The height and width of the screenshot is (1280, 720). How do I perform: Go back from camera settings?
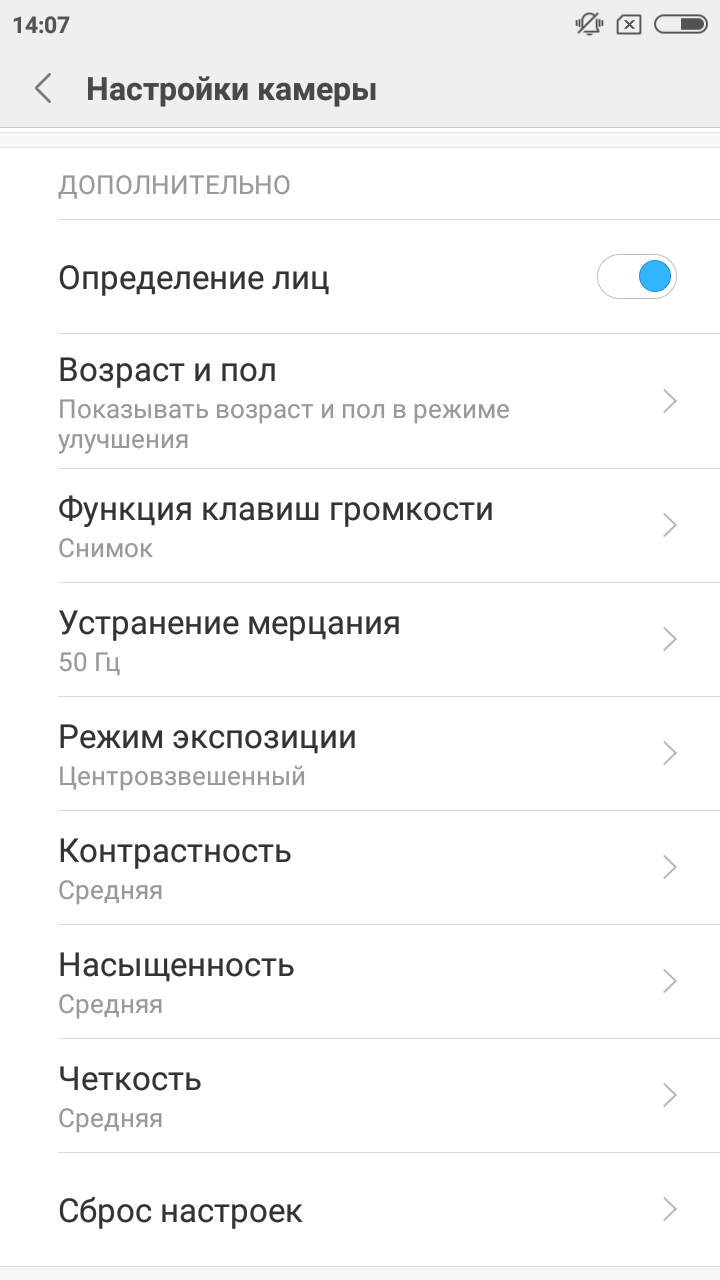(43, 89)
